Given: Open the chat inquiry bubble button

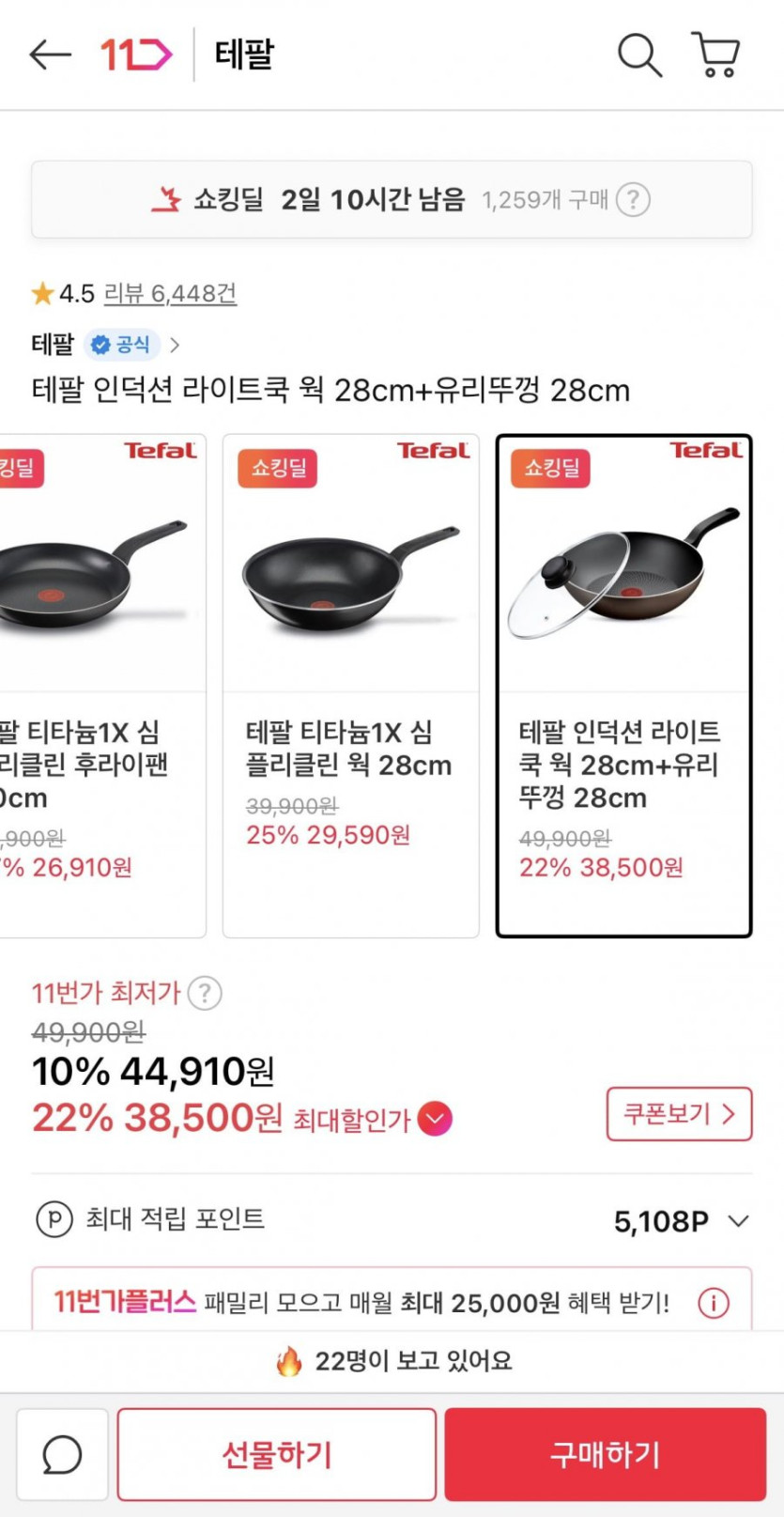Looking at the screenshot, I should (x=62, y=1454).
